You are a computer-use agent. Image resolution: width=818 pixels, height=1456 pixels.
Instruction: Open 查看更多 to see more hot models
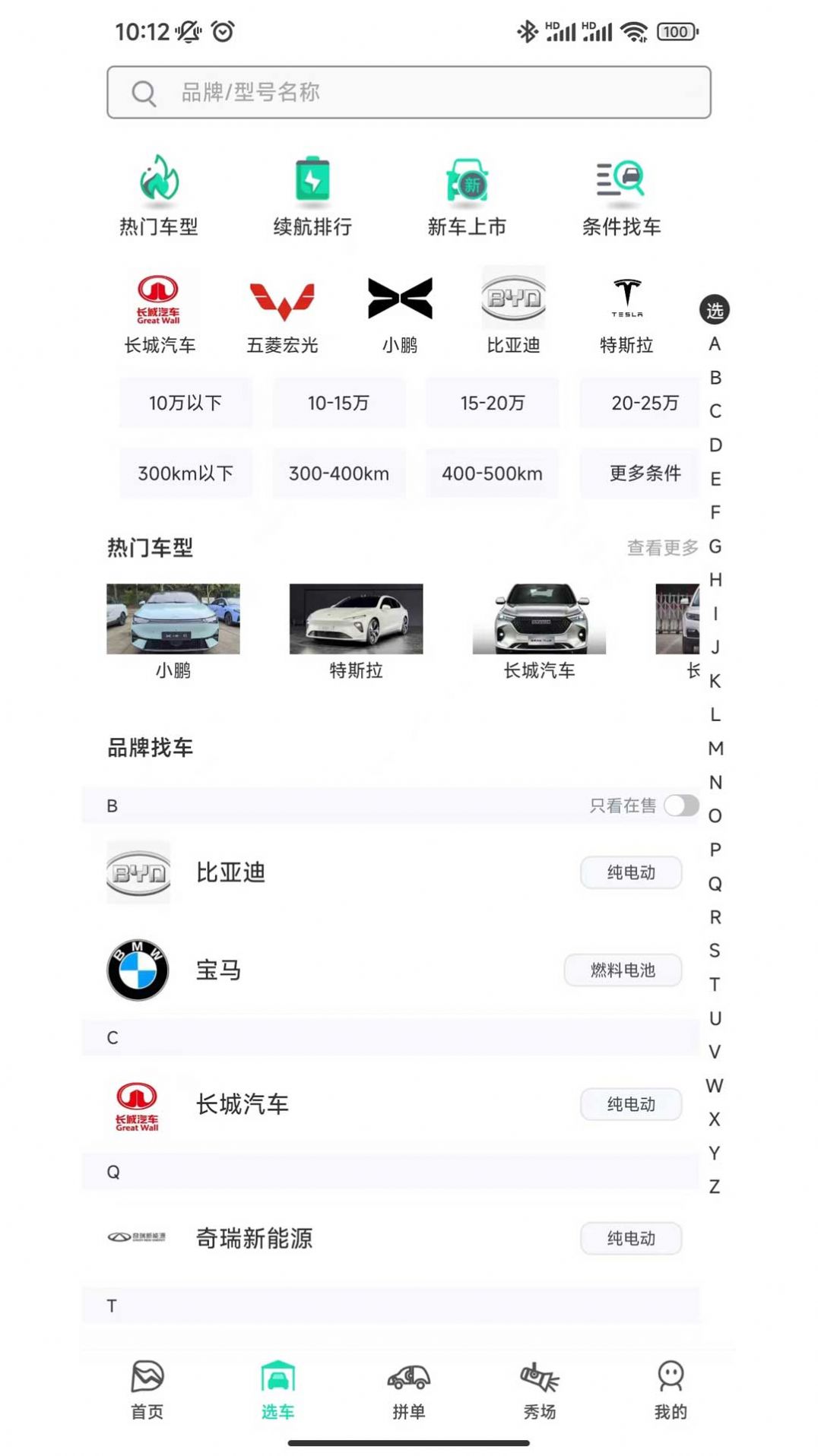point(661,546)
